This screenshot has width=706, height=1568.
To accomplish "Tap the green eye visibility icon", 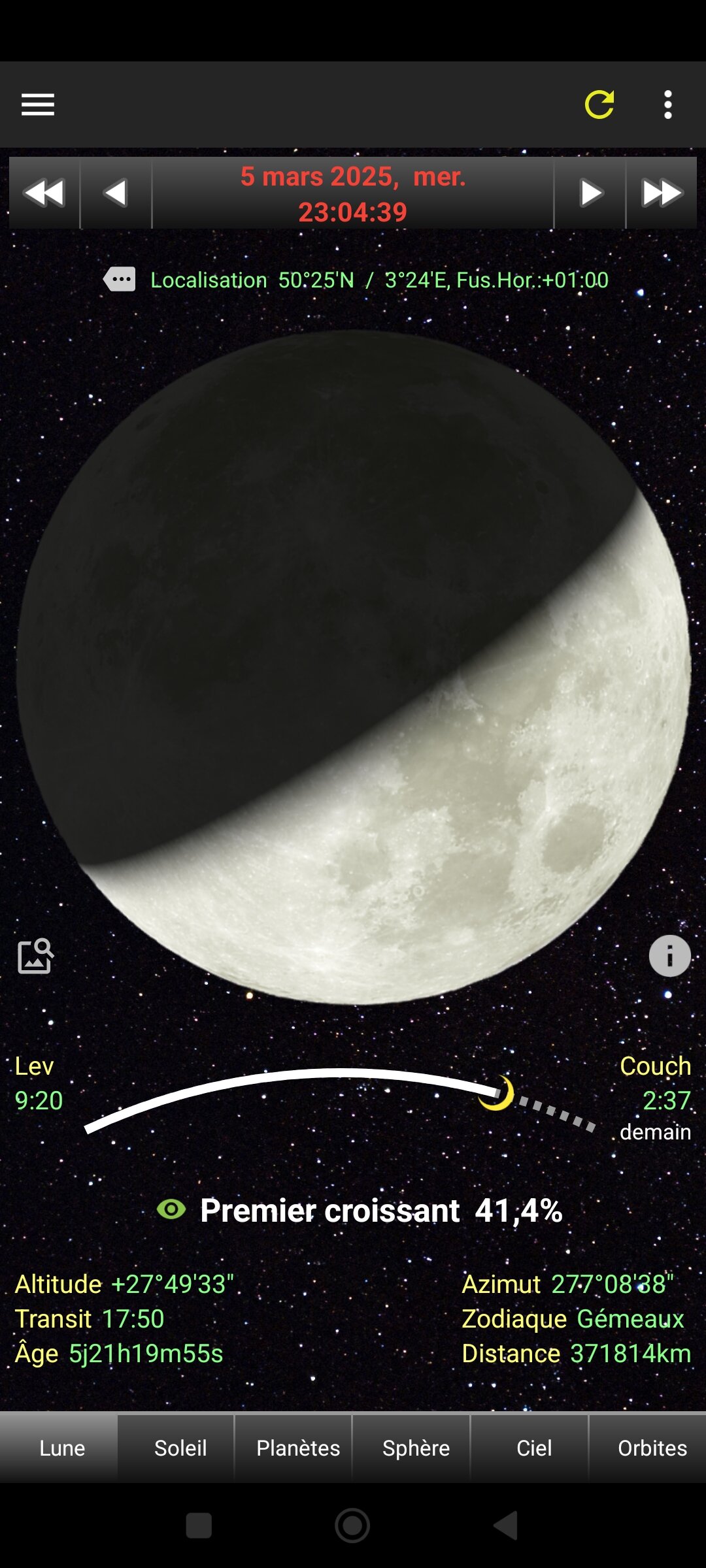I will click(171, 1209).
